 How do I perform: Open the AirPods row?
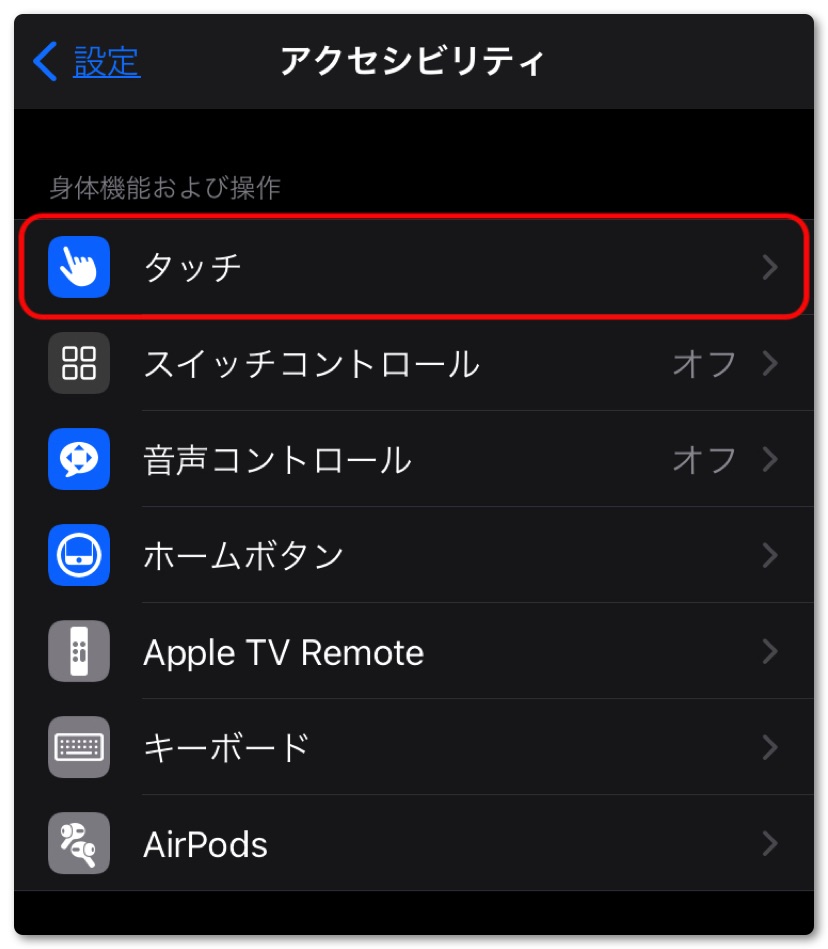413,844
